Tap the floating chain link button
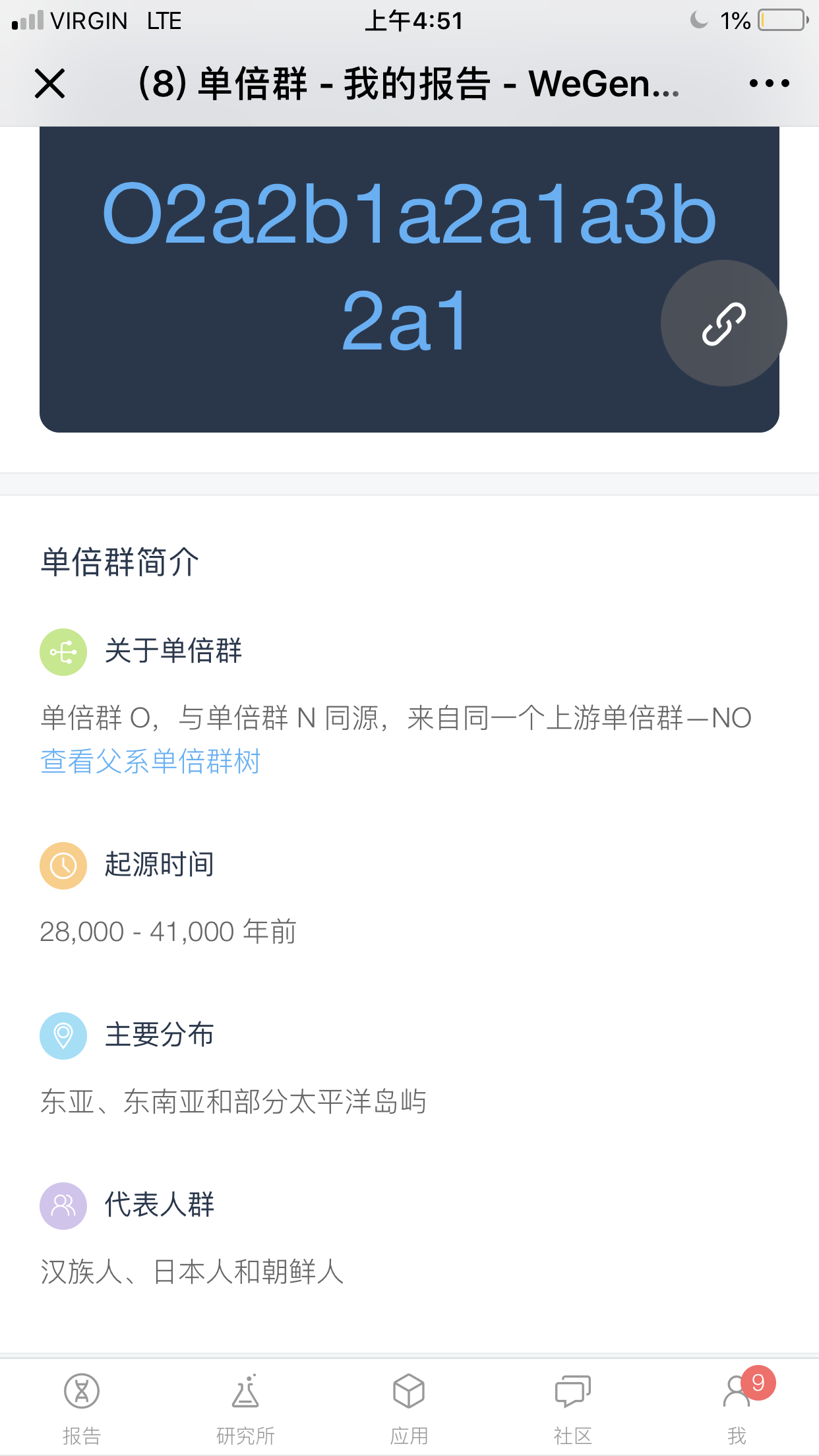Viewport: 819px width, 1456px height. pyautogui.click(x=723, y=323)
